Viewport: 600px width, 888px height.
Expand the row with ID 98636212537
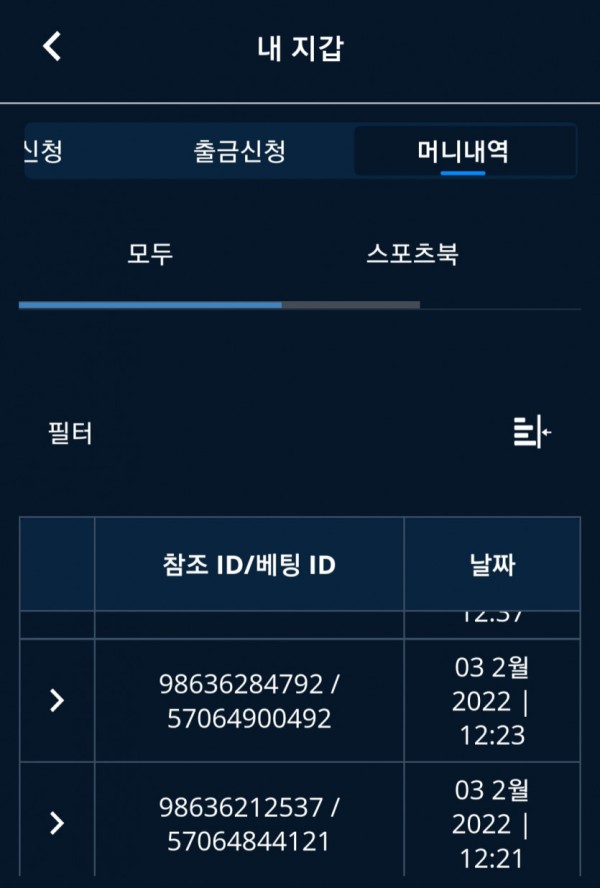[x=57, y=823]
